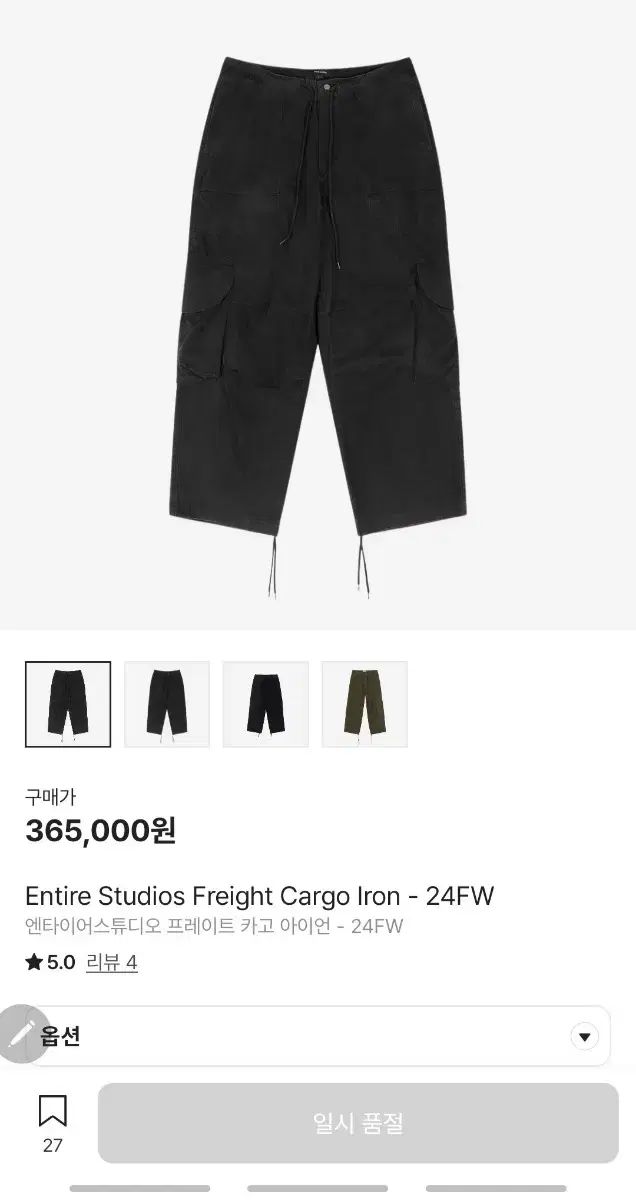Open the large product image
The image size is (636, 1200).
click(x=318, y=320)
